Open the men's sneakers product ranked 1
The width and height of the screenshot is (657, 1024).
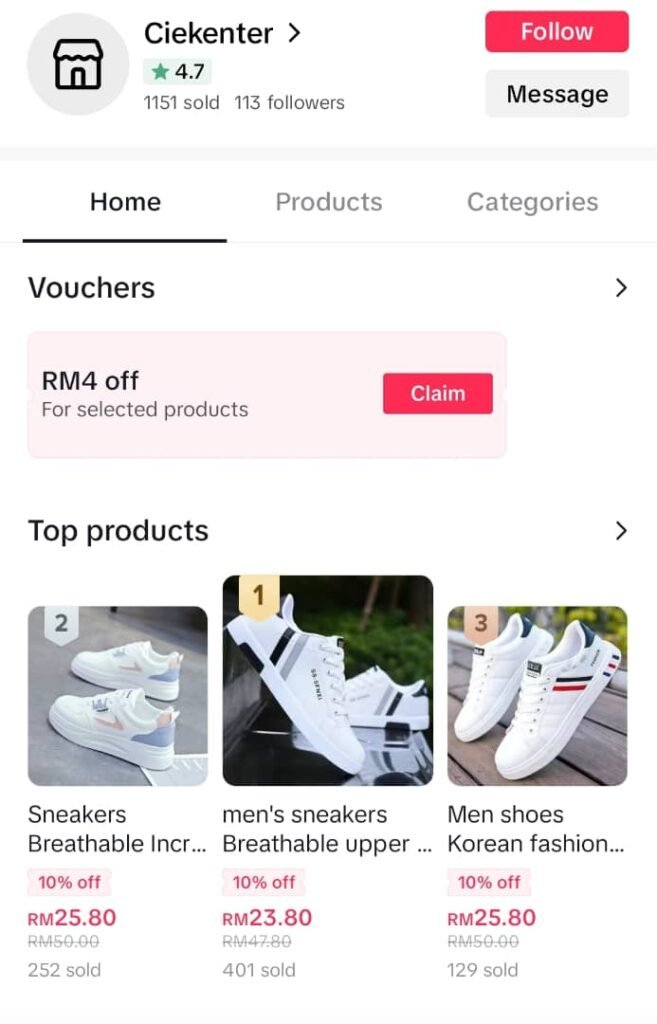click(x=327, y=680)
